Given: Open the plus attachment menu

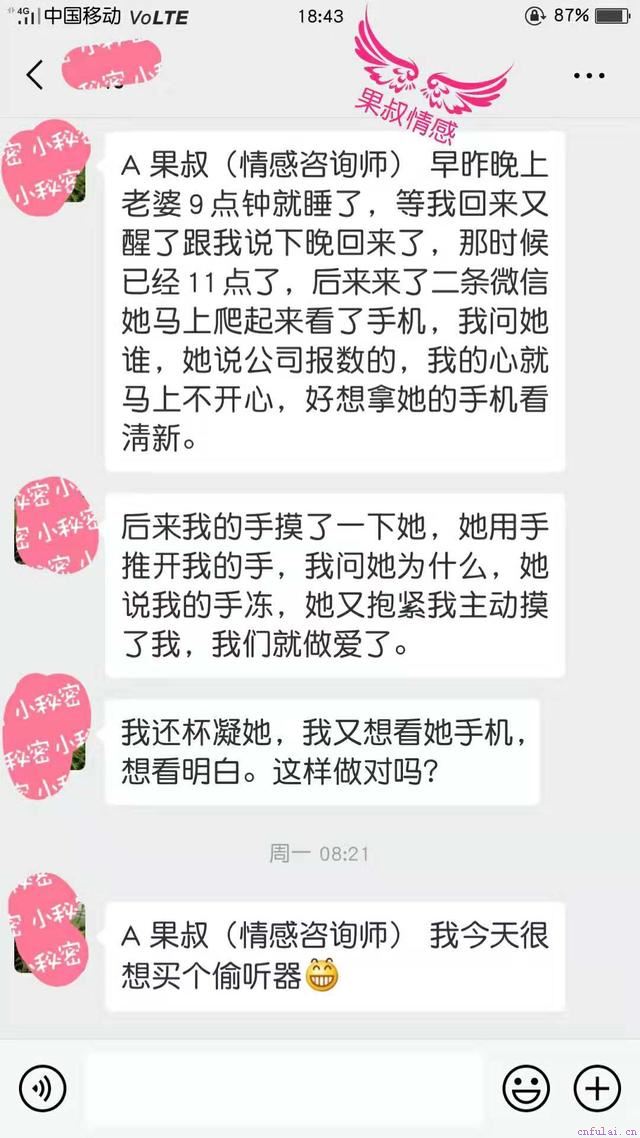Looking at the screenshot, I should tap(596, 1087).
